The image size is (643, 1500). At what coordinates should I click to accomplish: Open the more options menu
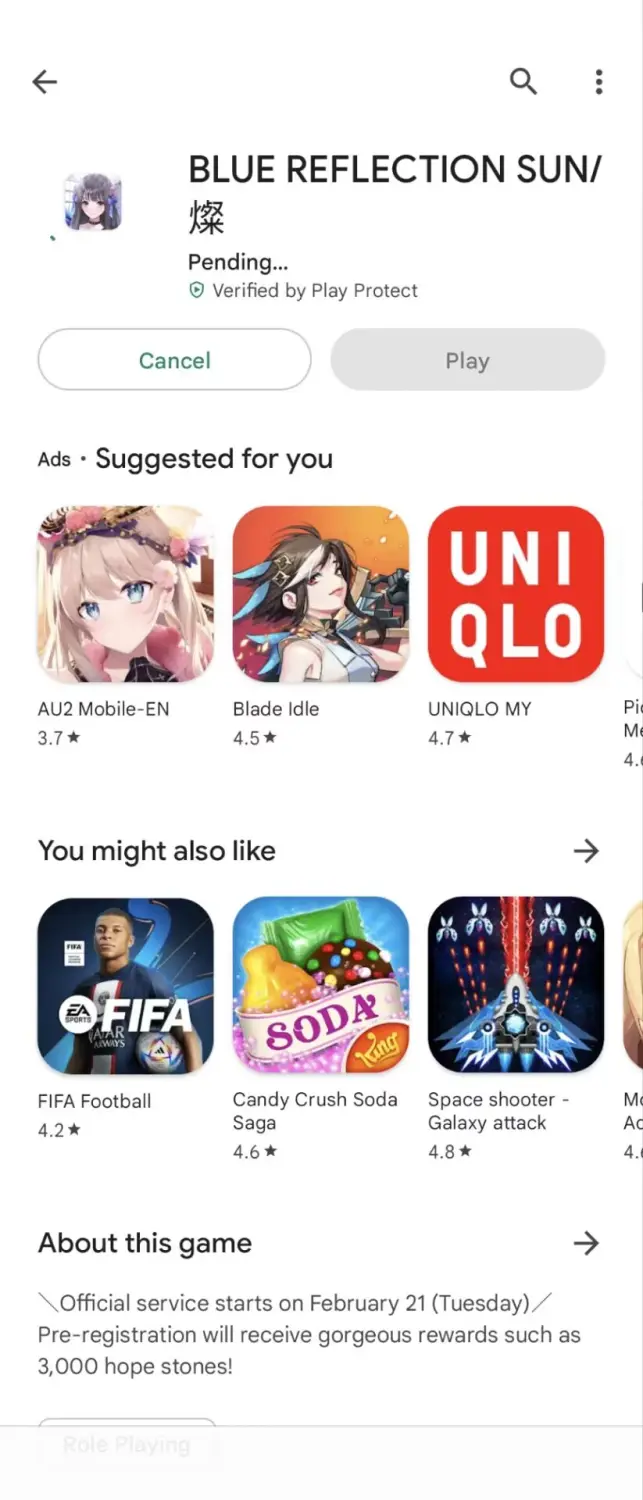[x=598, y=82]
